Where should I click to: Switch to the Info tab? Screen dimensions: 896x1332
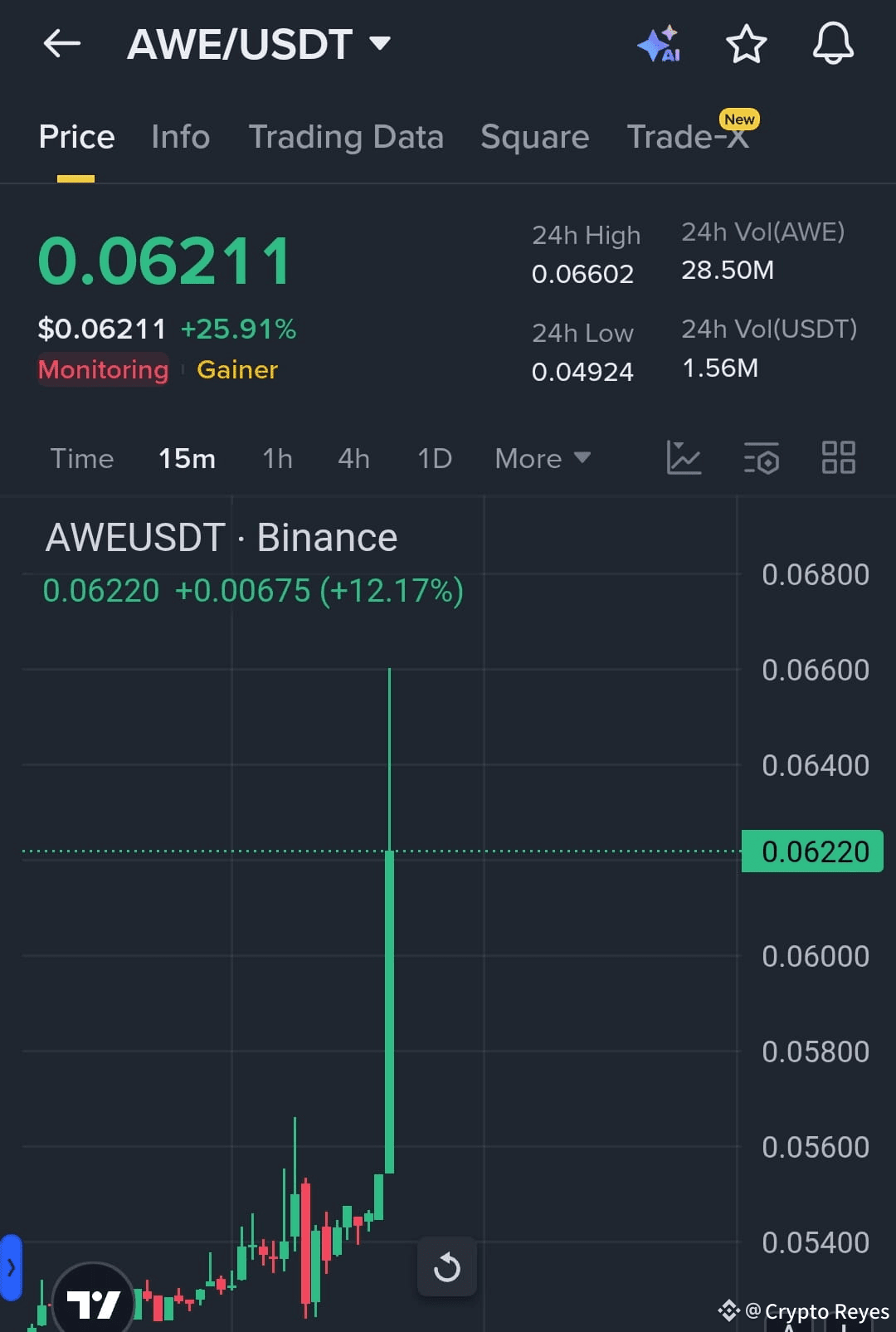pos(181,137)
